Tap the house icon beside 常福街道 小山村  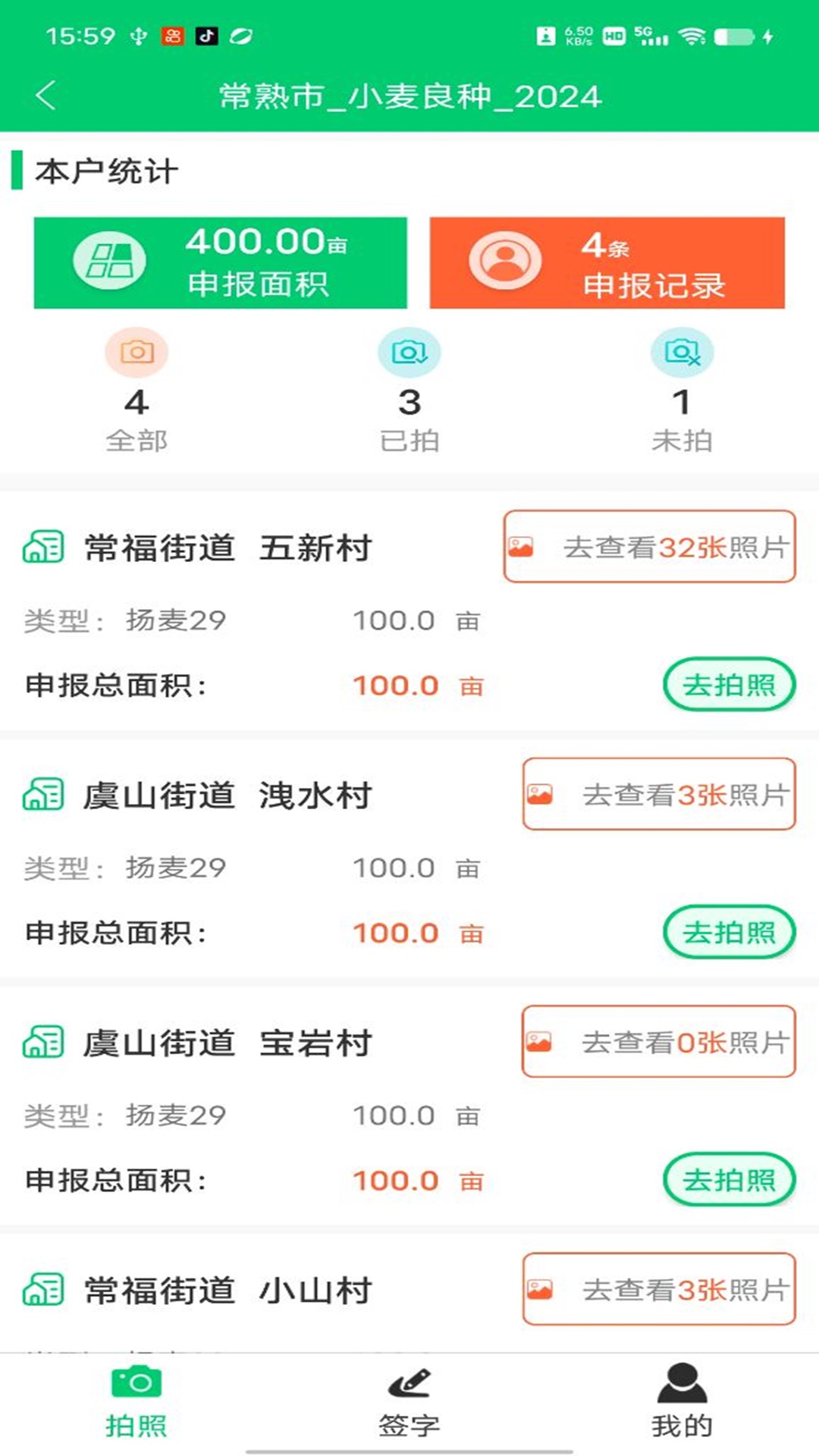(44, 1287)
